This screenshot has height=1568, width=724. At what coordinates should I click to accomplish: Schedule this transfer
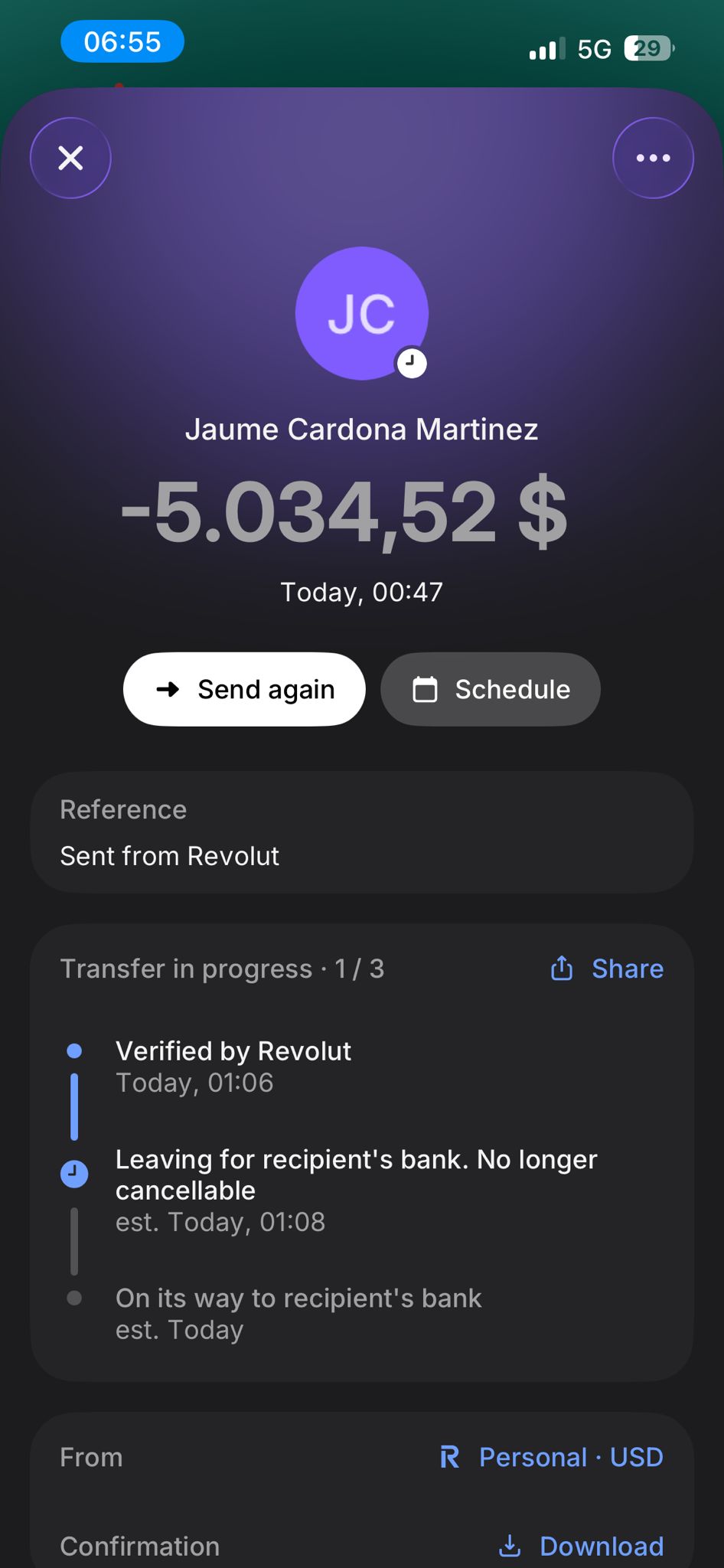coord(491,689)
